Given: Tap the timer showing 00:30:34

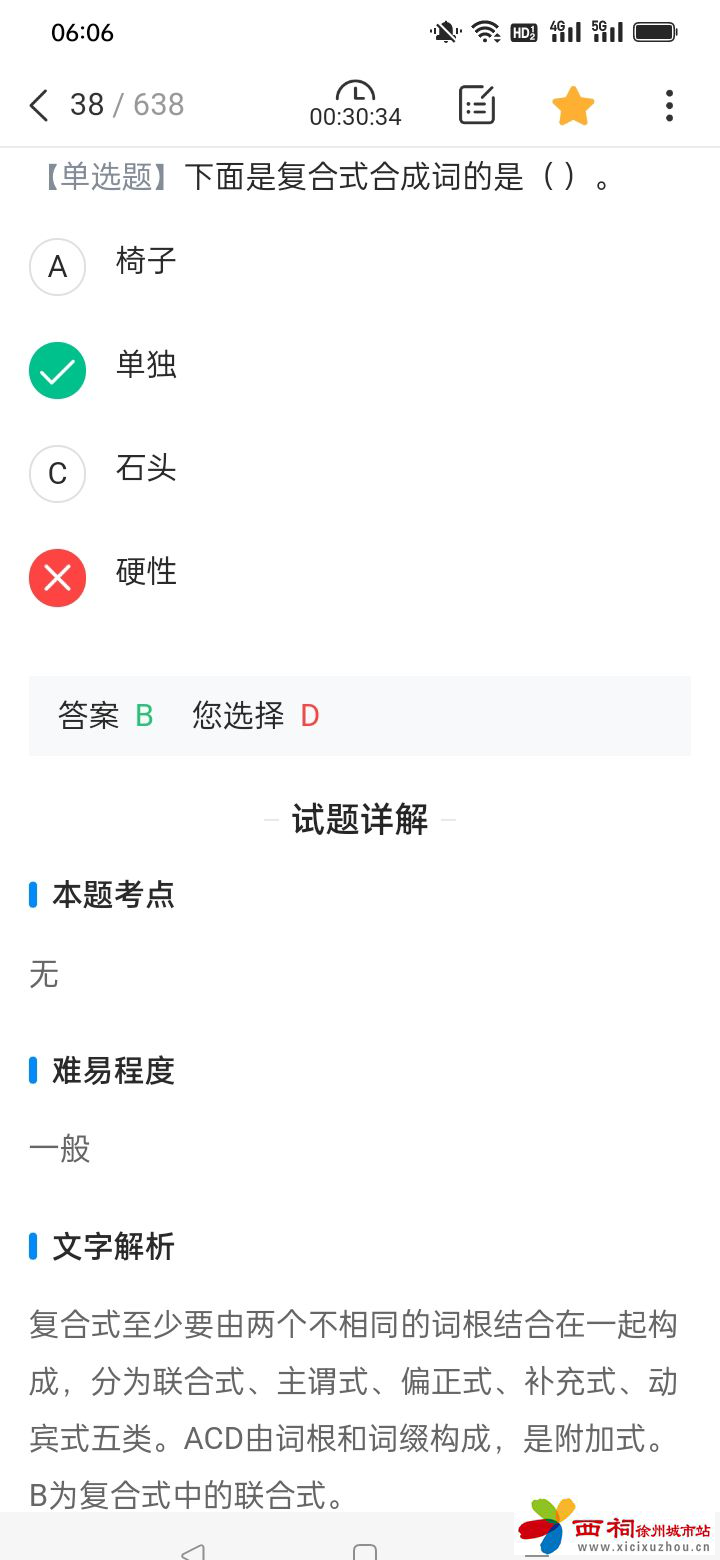Looking at the screenshot, I should 355,105.
